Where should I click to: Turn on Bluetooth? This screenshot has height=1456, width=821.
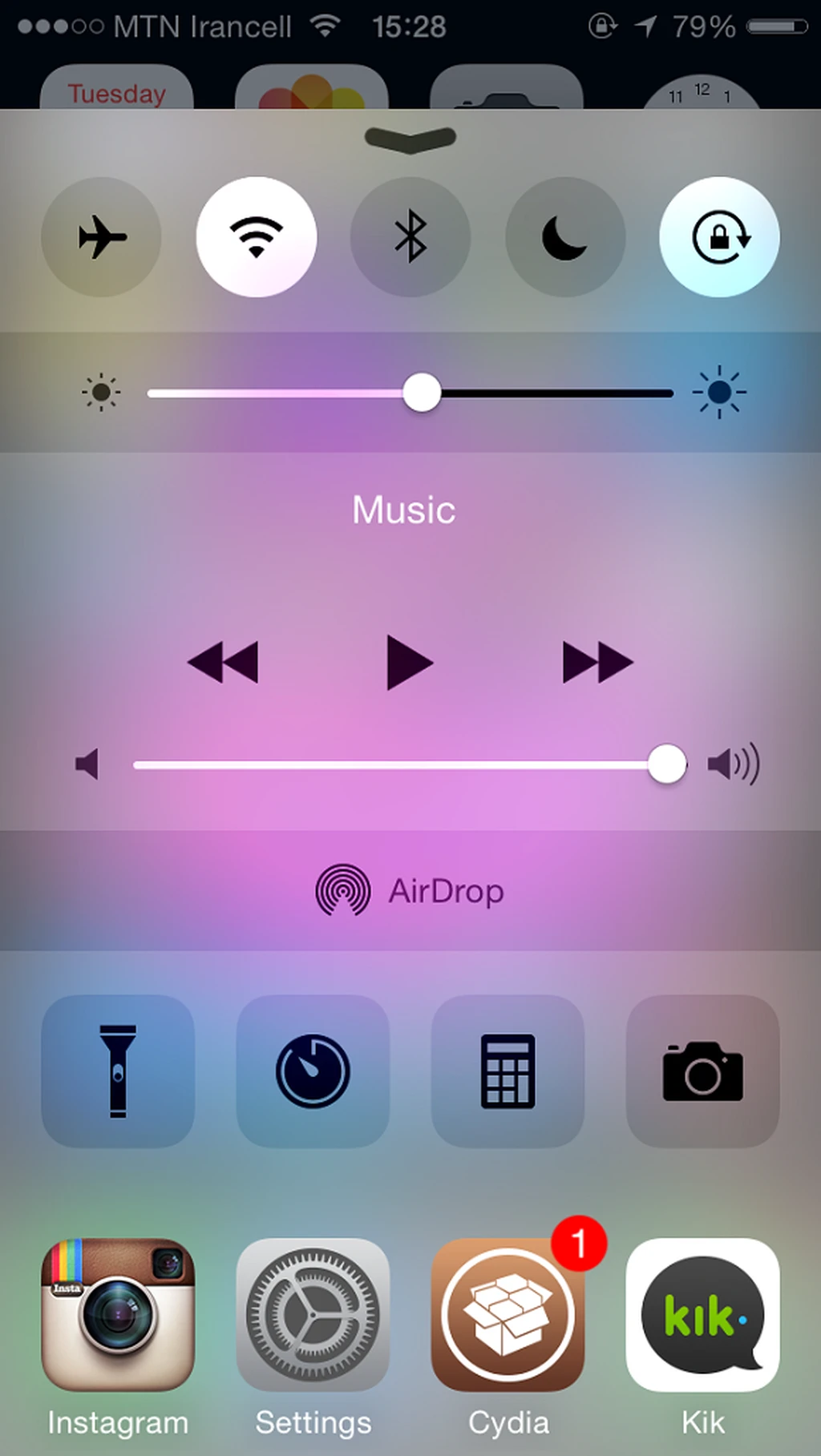coord(410,237)
